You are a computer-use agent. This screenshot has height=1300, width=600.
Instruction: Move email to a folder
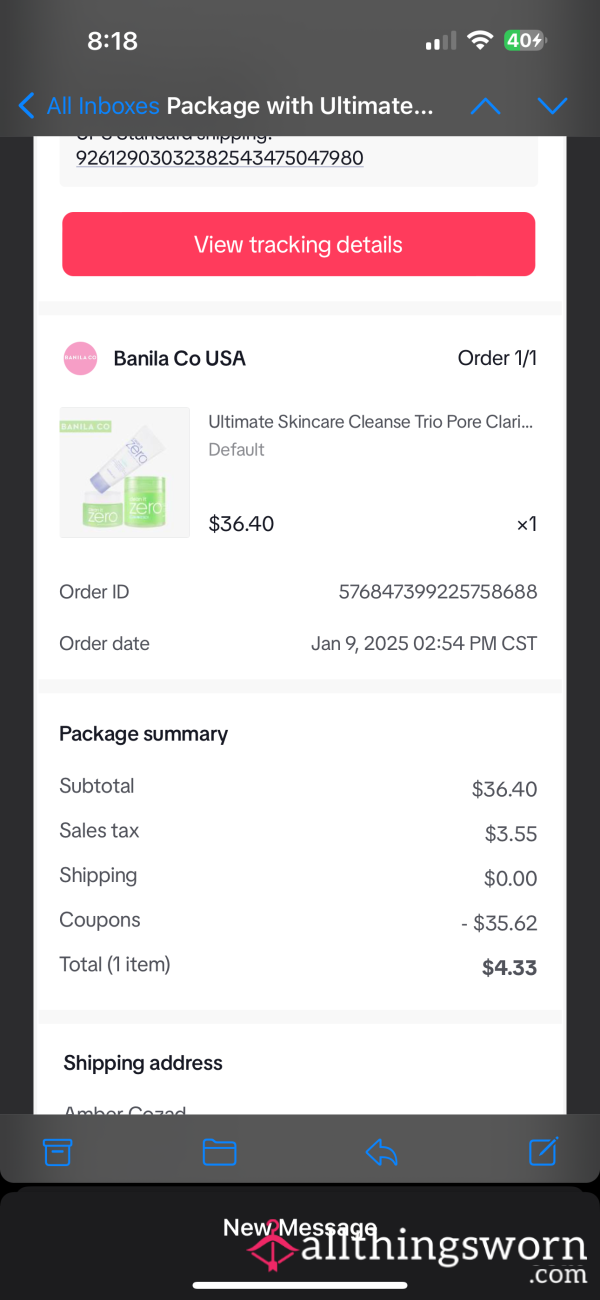point(219,1152)
